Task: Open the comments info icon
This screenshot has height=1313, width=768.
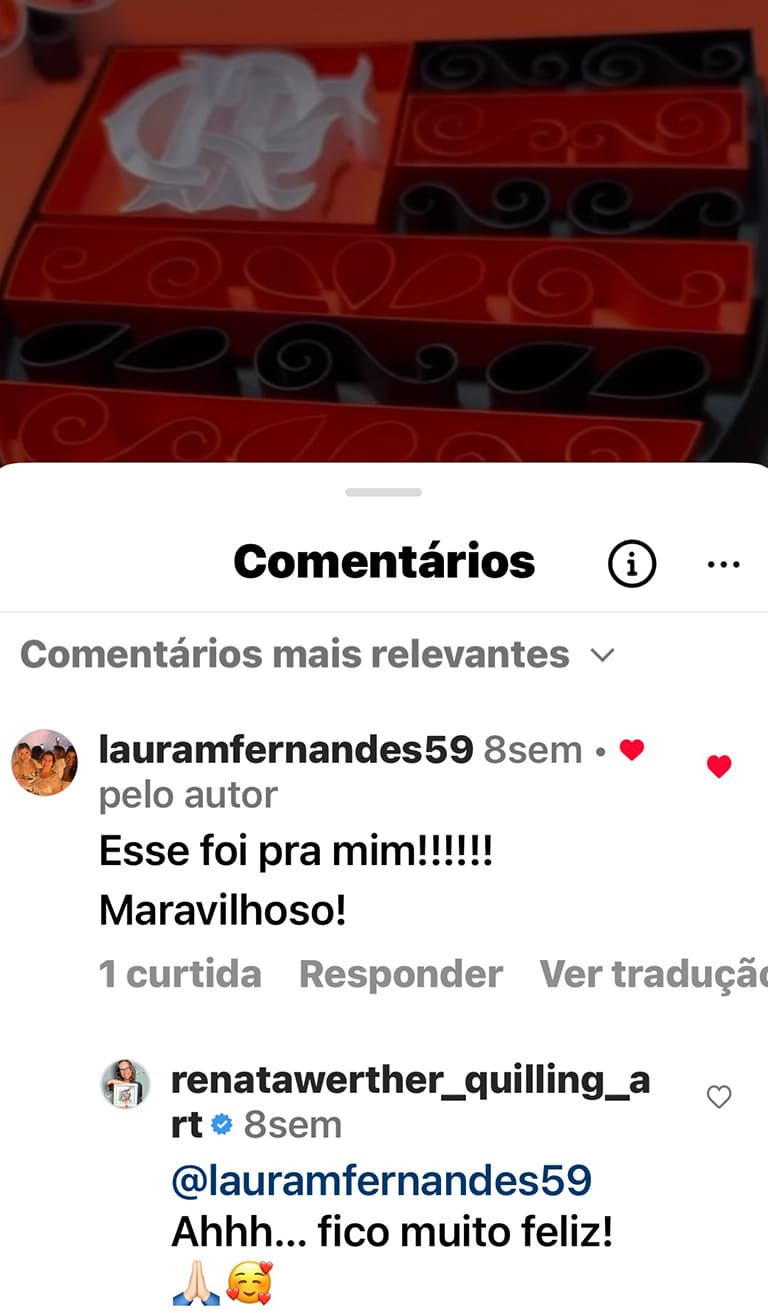Action: point(632,565)
